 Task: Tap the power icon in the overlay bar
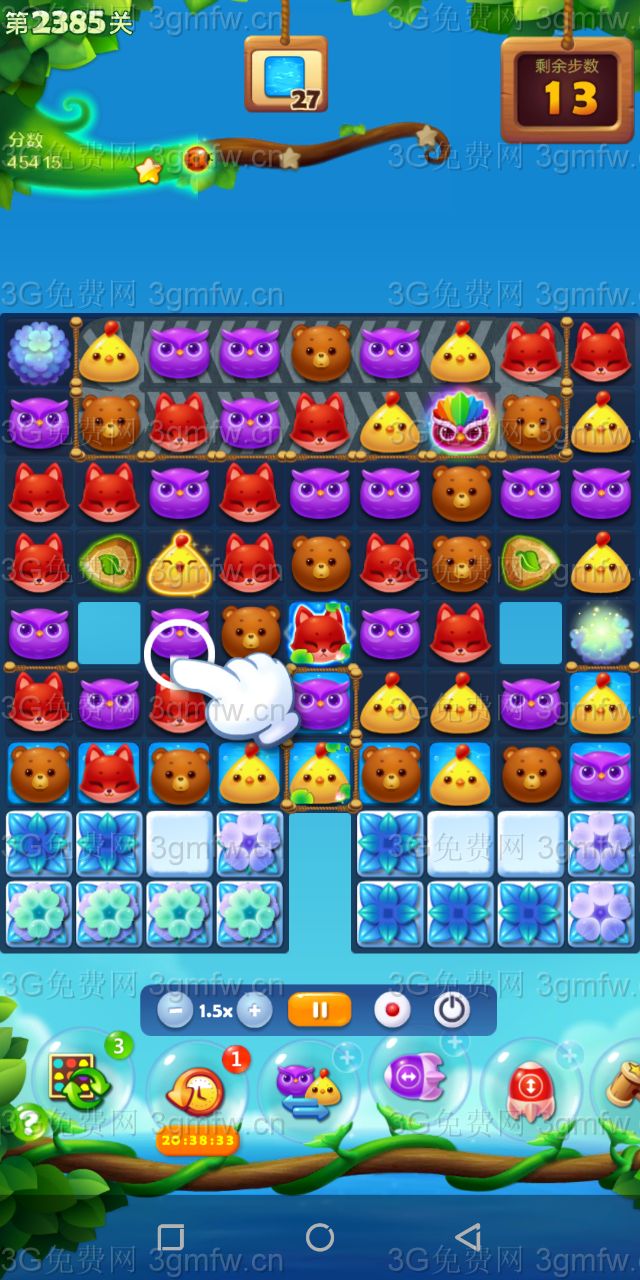(x=452, y=1010)
